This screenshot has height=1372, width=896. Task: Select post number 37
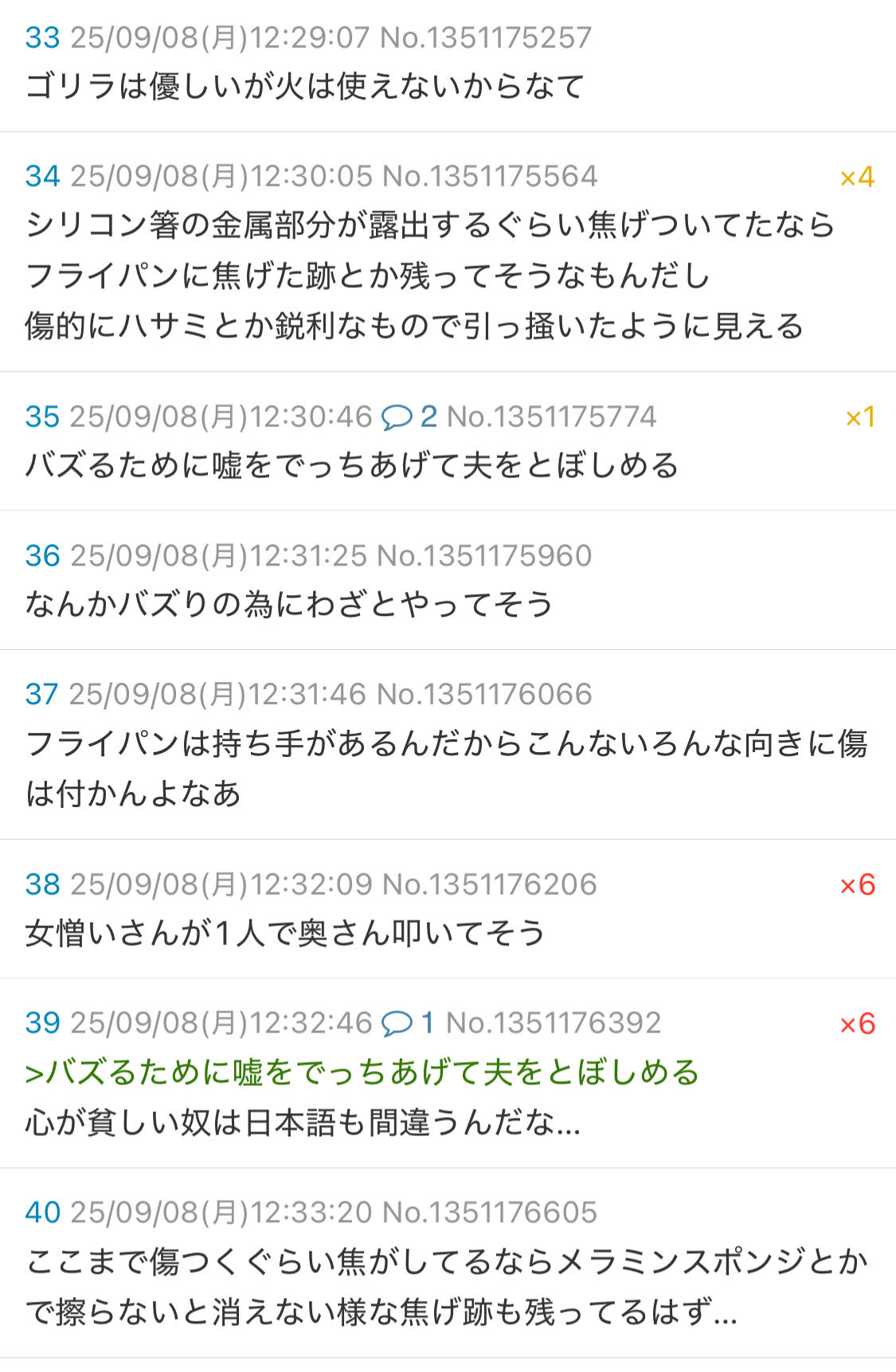click(x=41, y=695)
